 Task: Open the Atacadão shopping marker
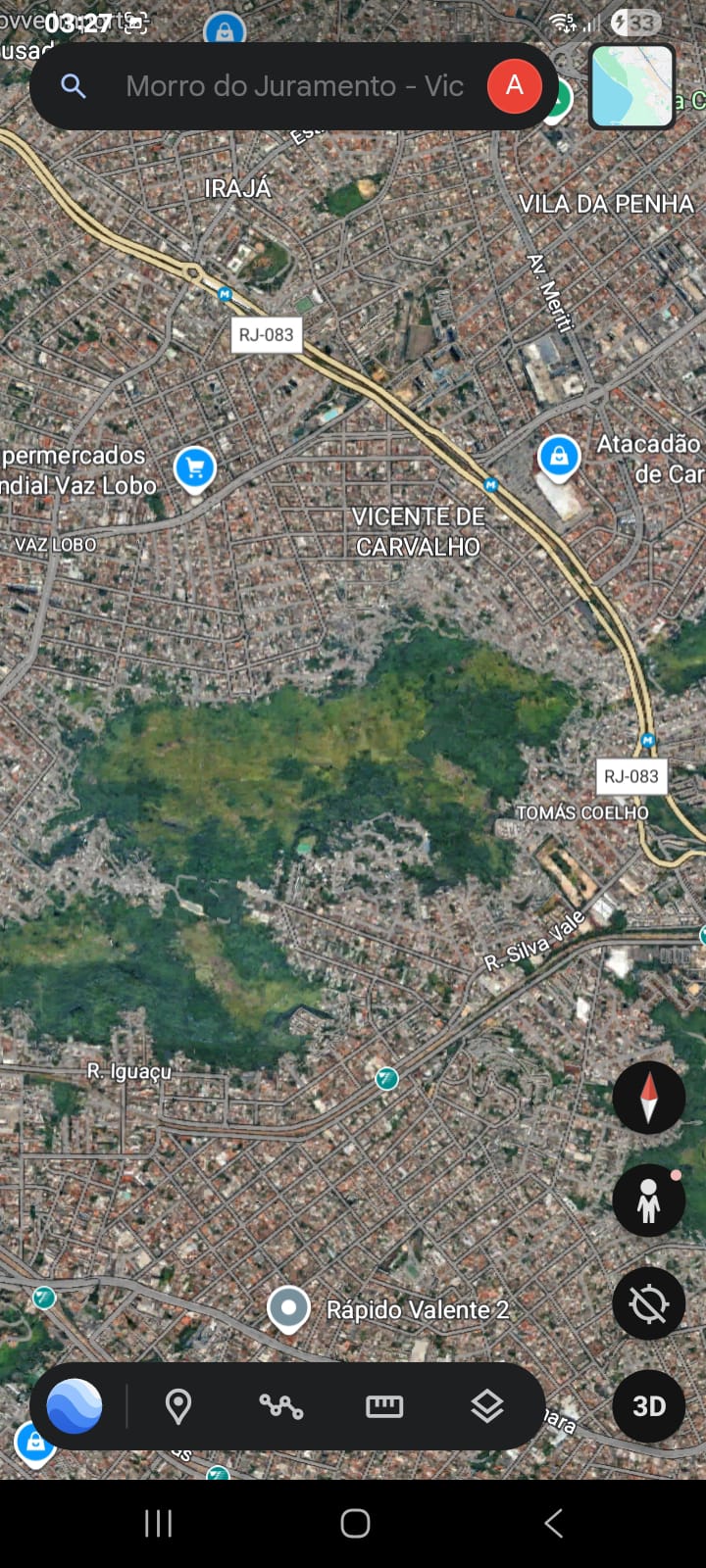click(559, 457)
